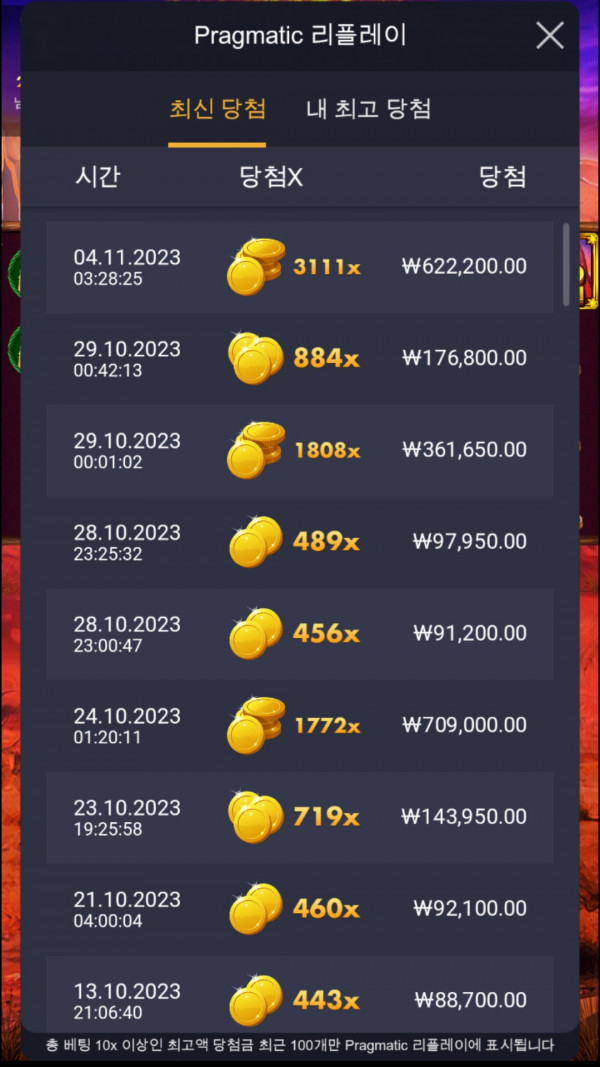Select the 489x win replay entry
The height and width of the screenshot is (1067, 600).
299,542
